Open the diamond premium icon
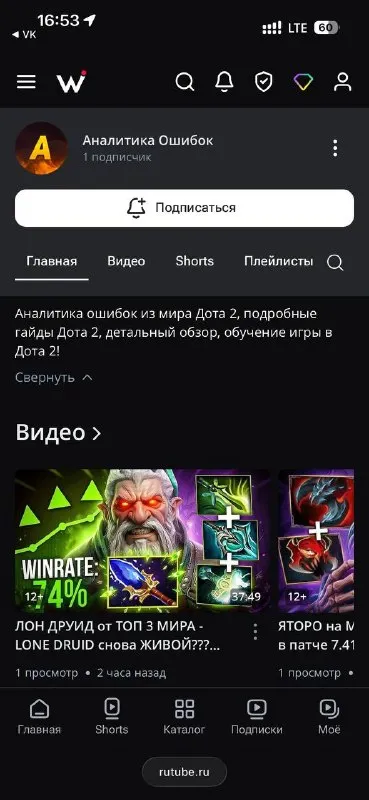Image resolution: width=369 pixels, height=800 pixels. coord(303,82)
